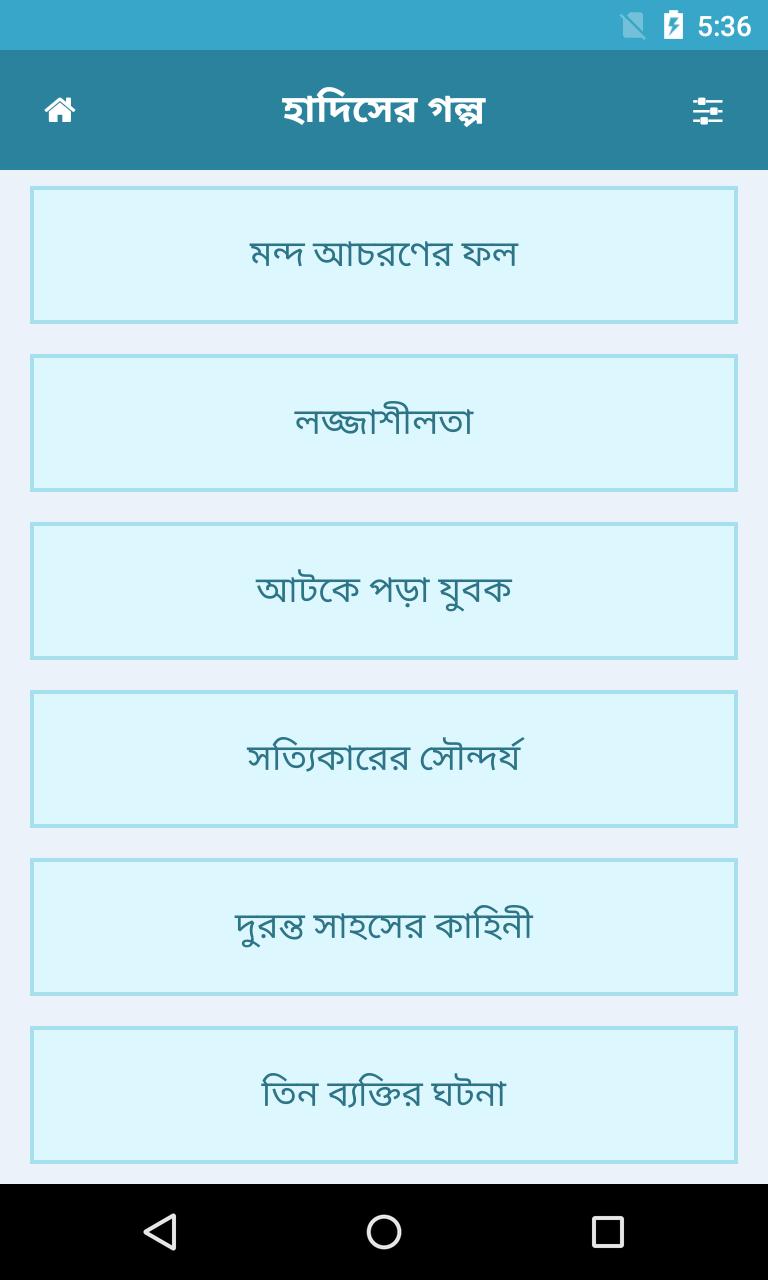Go to the app home screen icon

[60, 110]
